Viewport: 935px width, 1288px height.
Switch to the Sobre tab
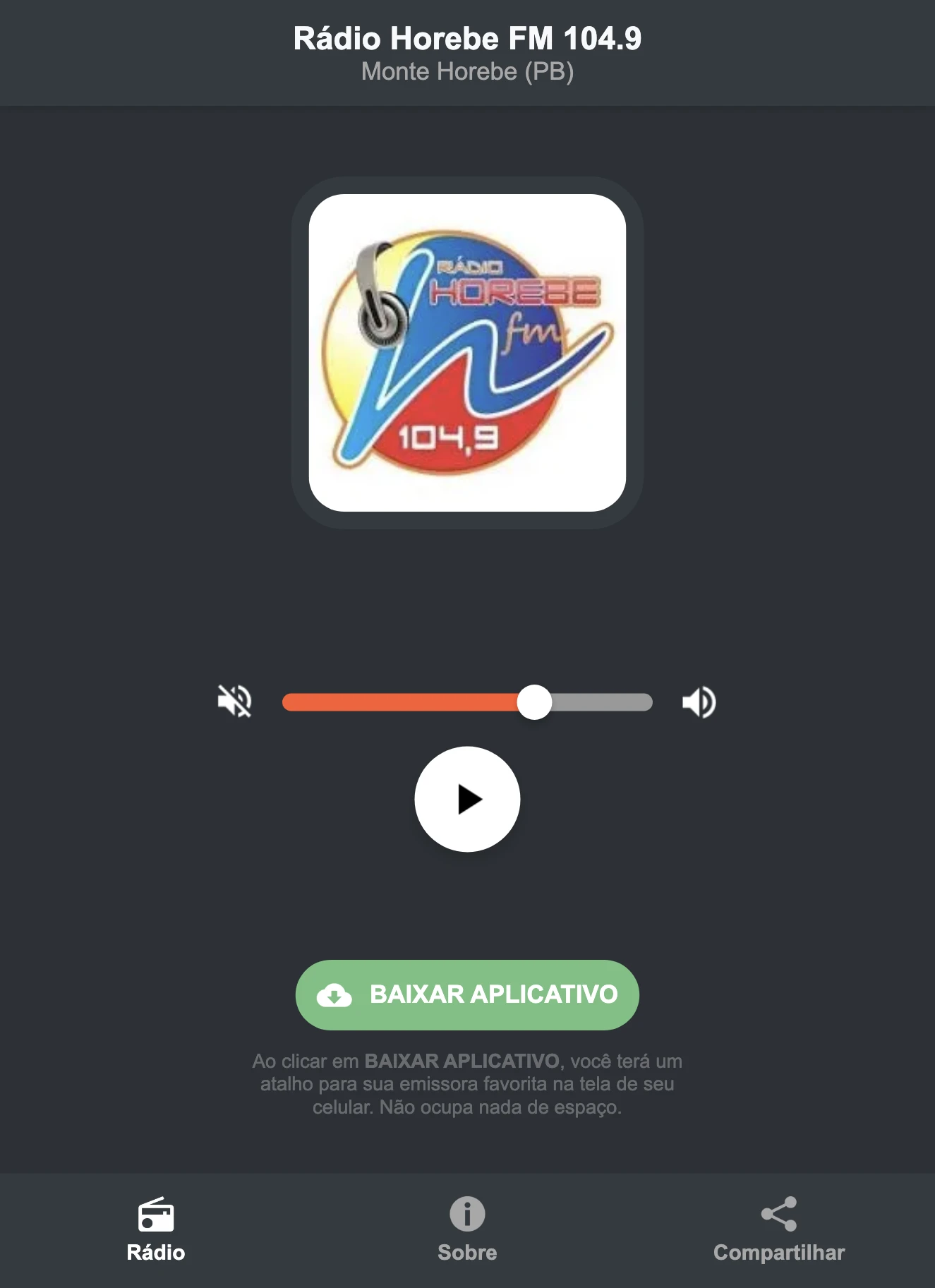pos(467,1228)
